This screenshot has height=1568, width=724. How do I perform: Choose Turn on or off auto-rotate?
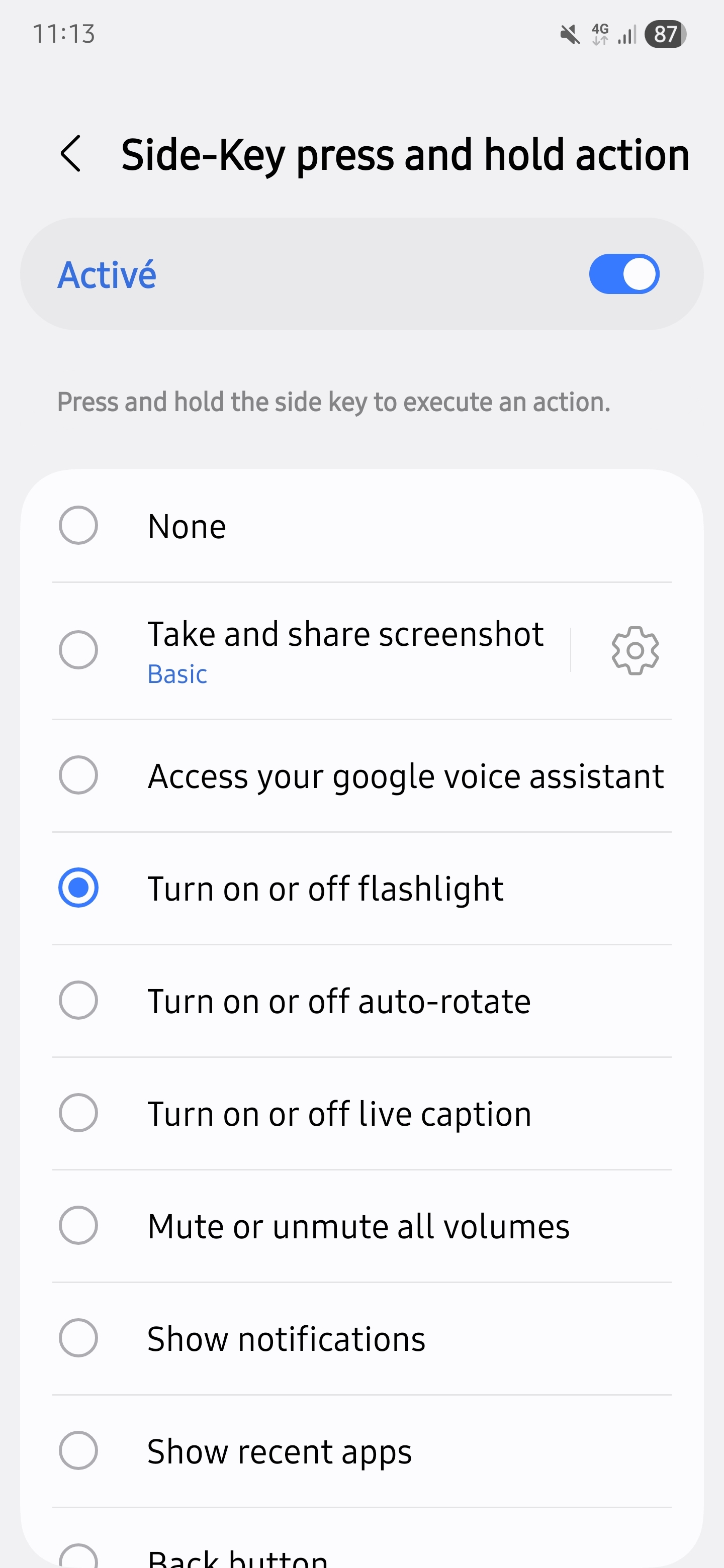(x=78, y=1000)
